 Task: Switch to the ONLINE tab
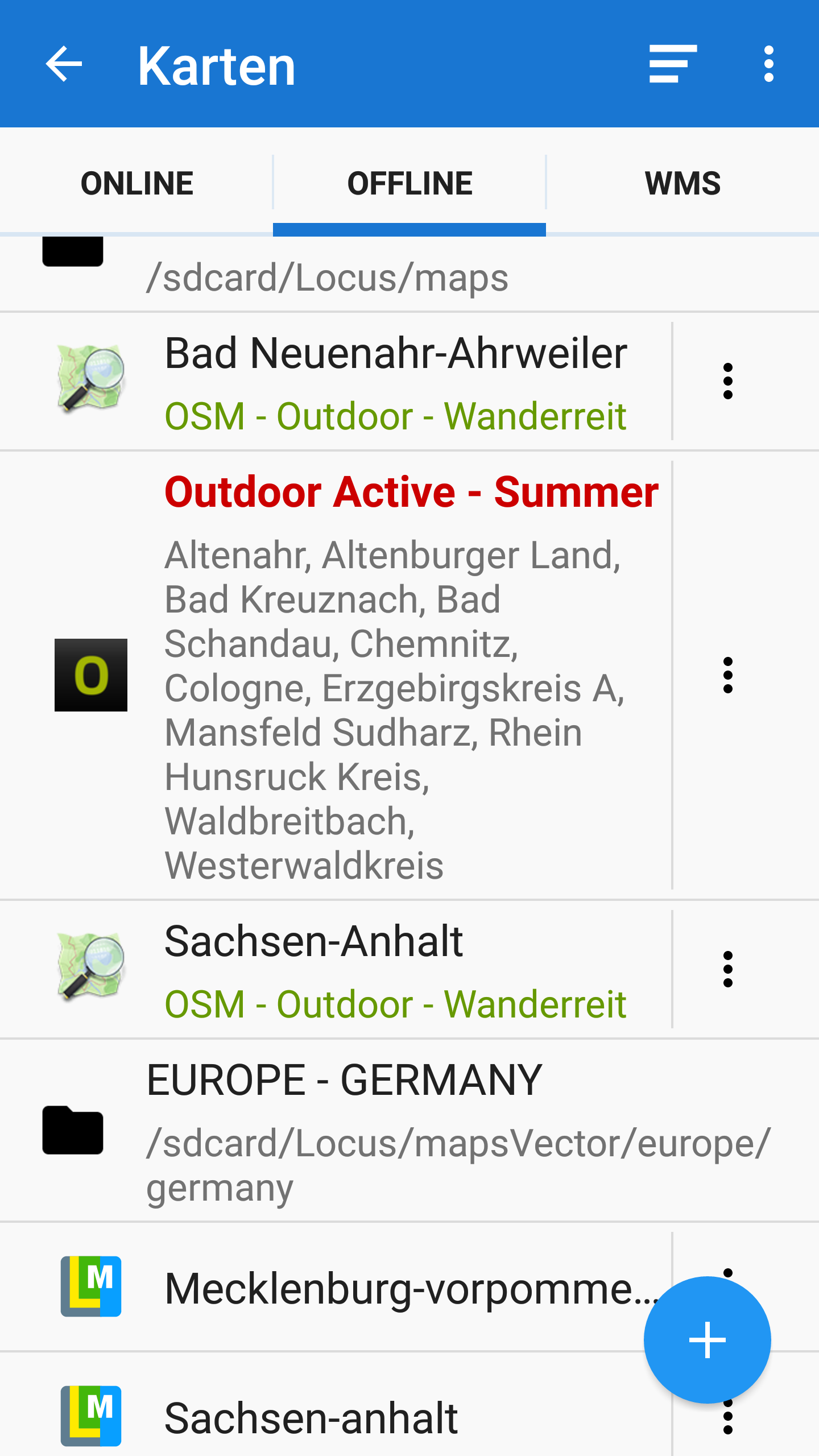(136, 183)
